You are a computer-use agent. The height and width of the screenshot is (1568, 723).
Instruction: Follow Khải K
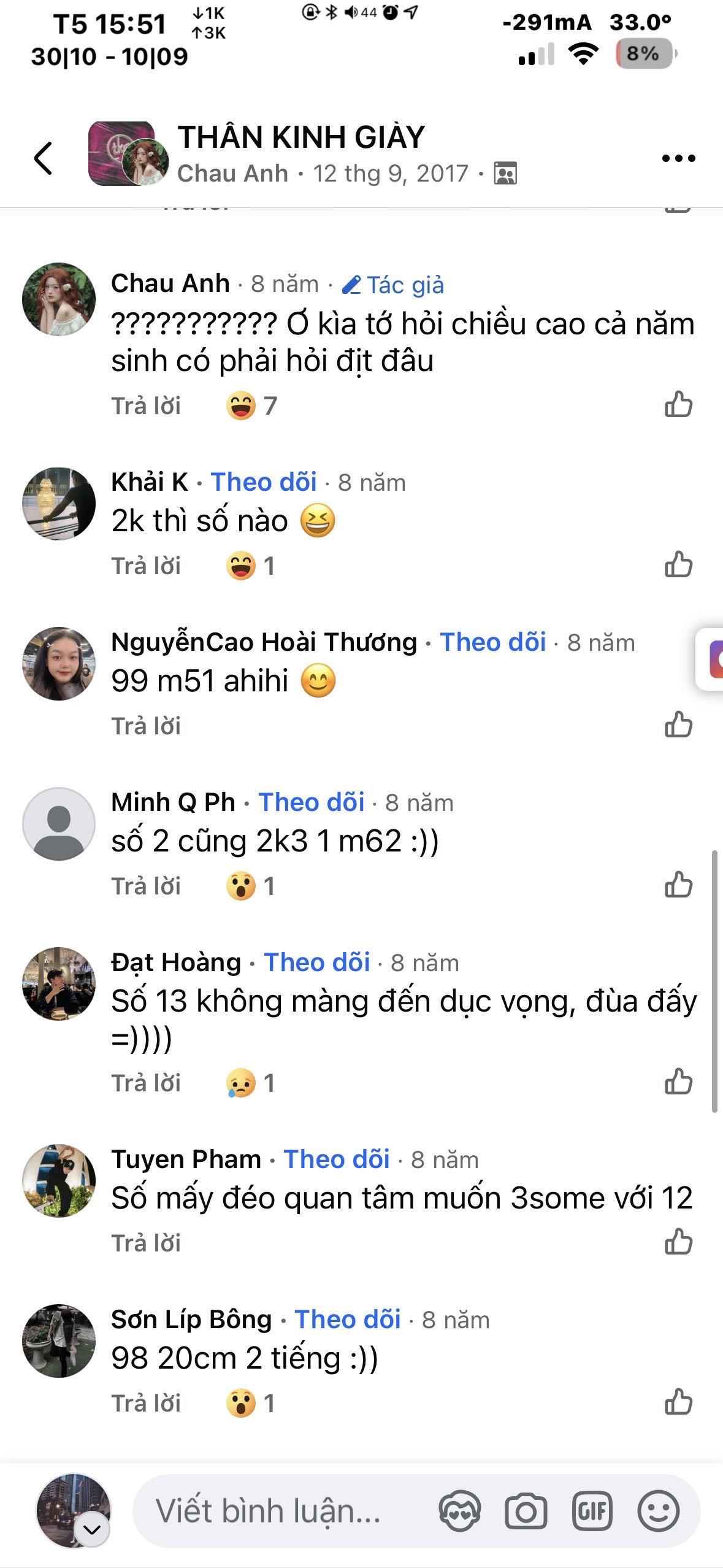click(x=264, y=482)
